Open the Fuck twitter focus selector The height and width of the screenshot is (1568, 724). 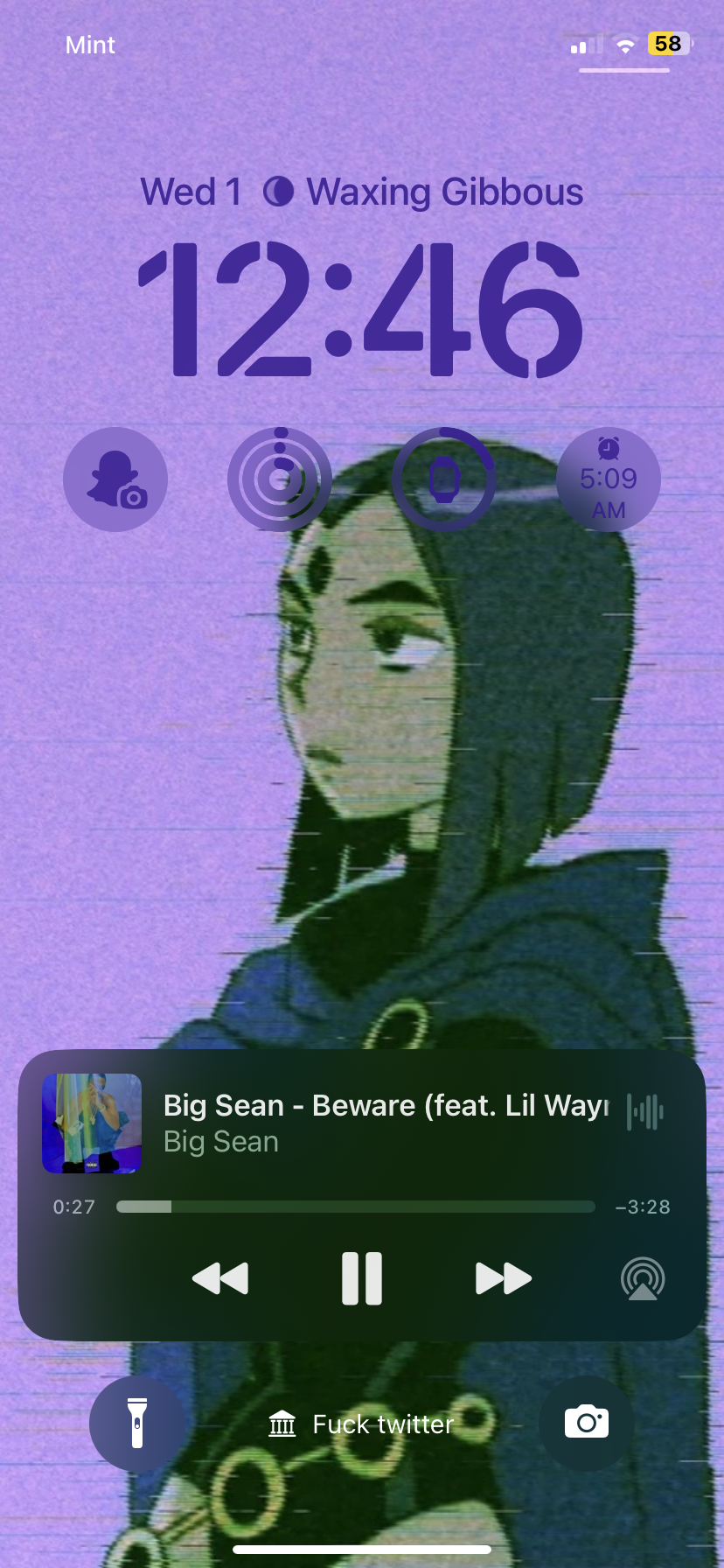pos(362,1424)
